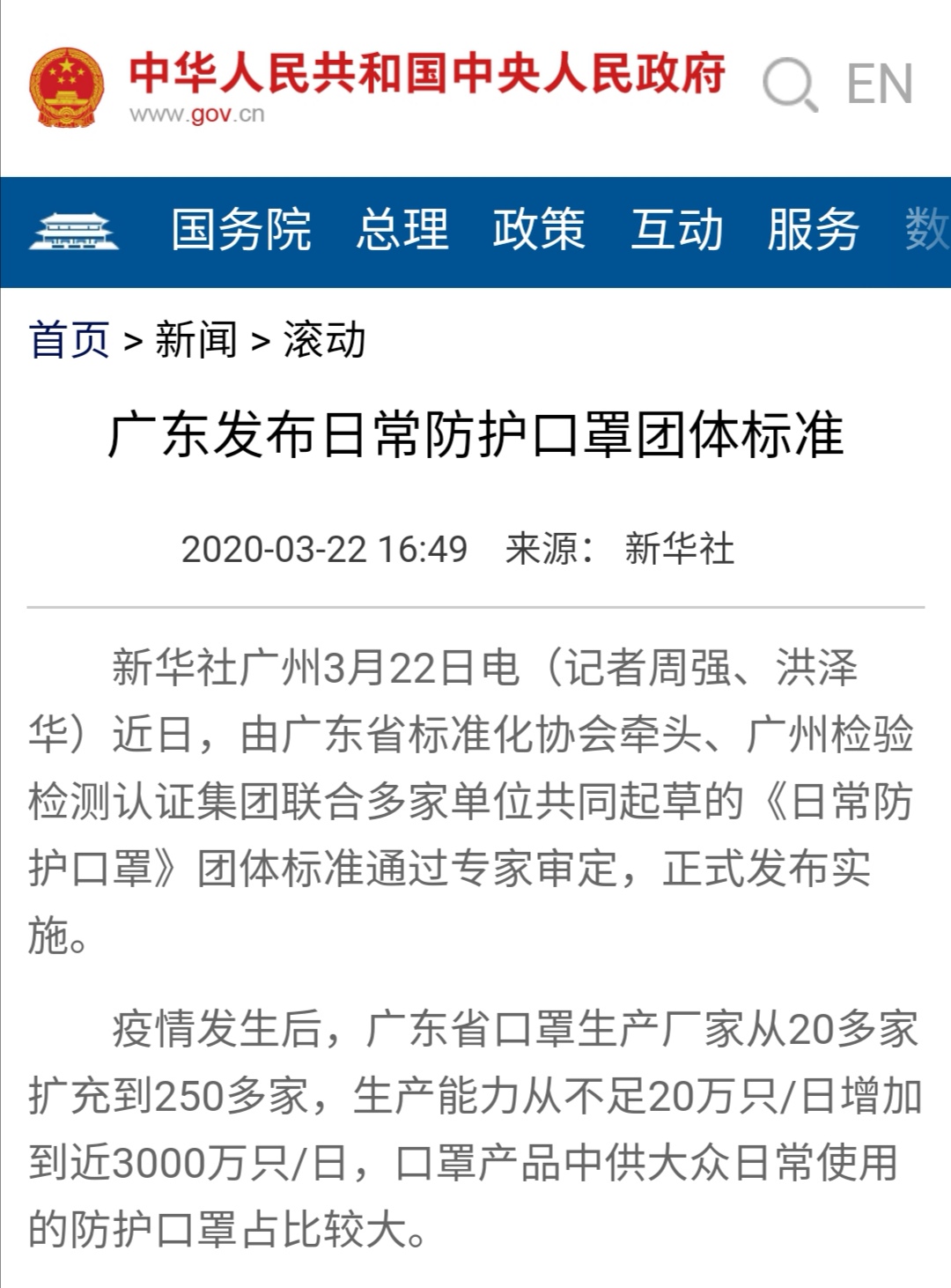Open the search magnifier icon
Viewport: 951px width, 1288px height.
tap(790, 85)
